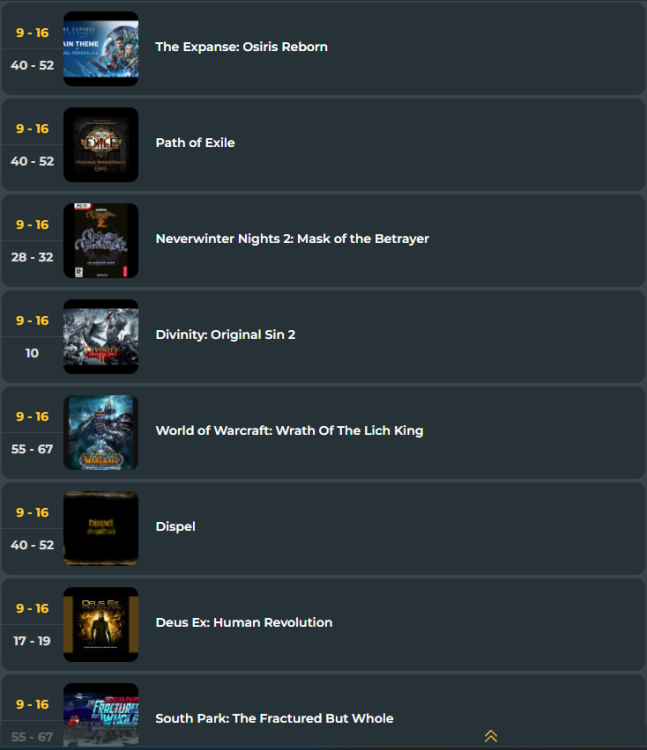Viewport: 647px width, 750px height.
Task: Open The Expanse: Osiris Reborn entry
Action: pos(241,47)
